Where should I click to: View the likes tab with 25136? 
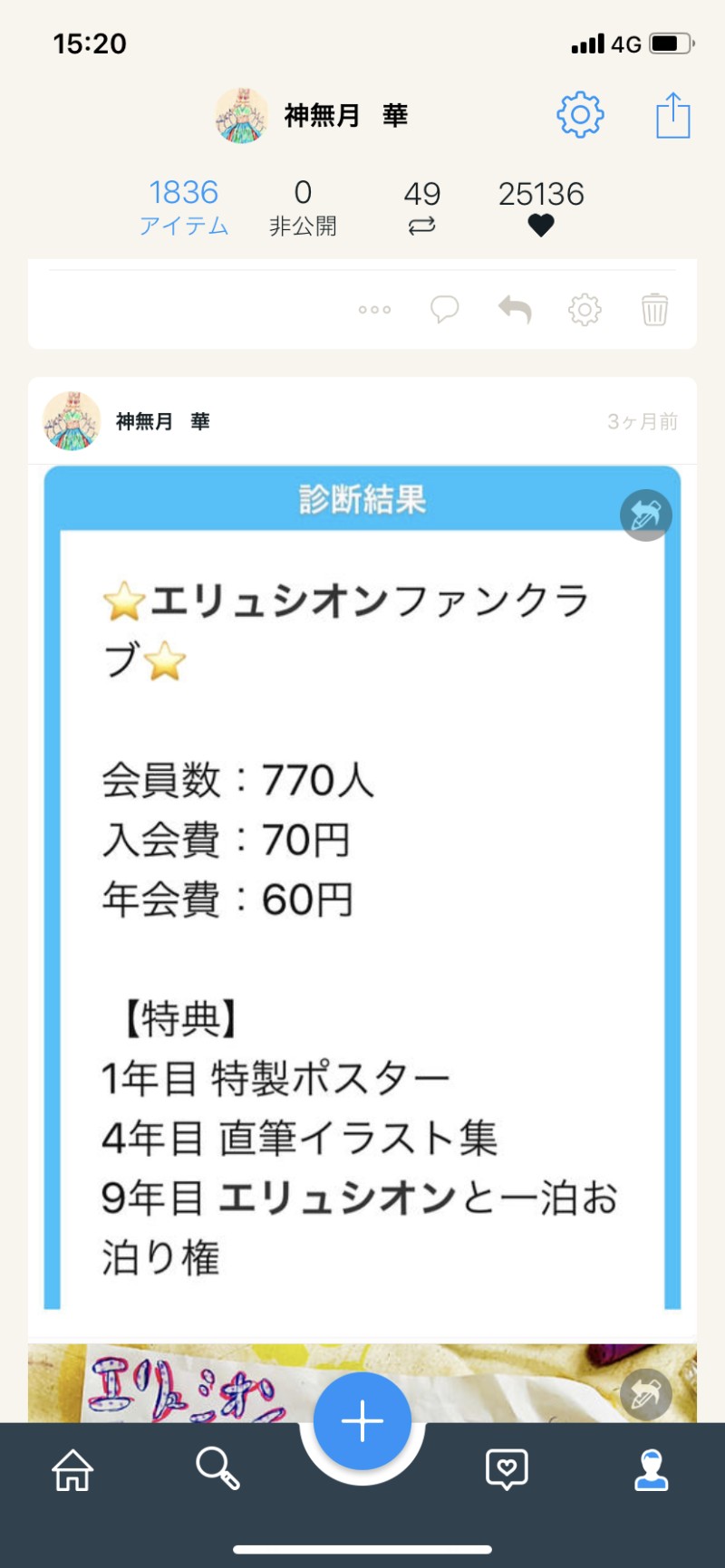541,207
